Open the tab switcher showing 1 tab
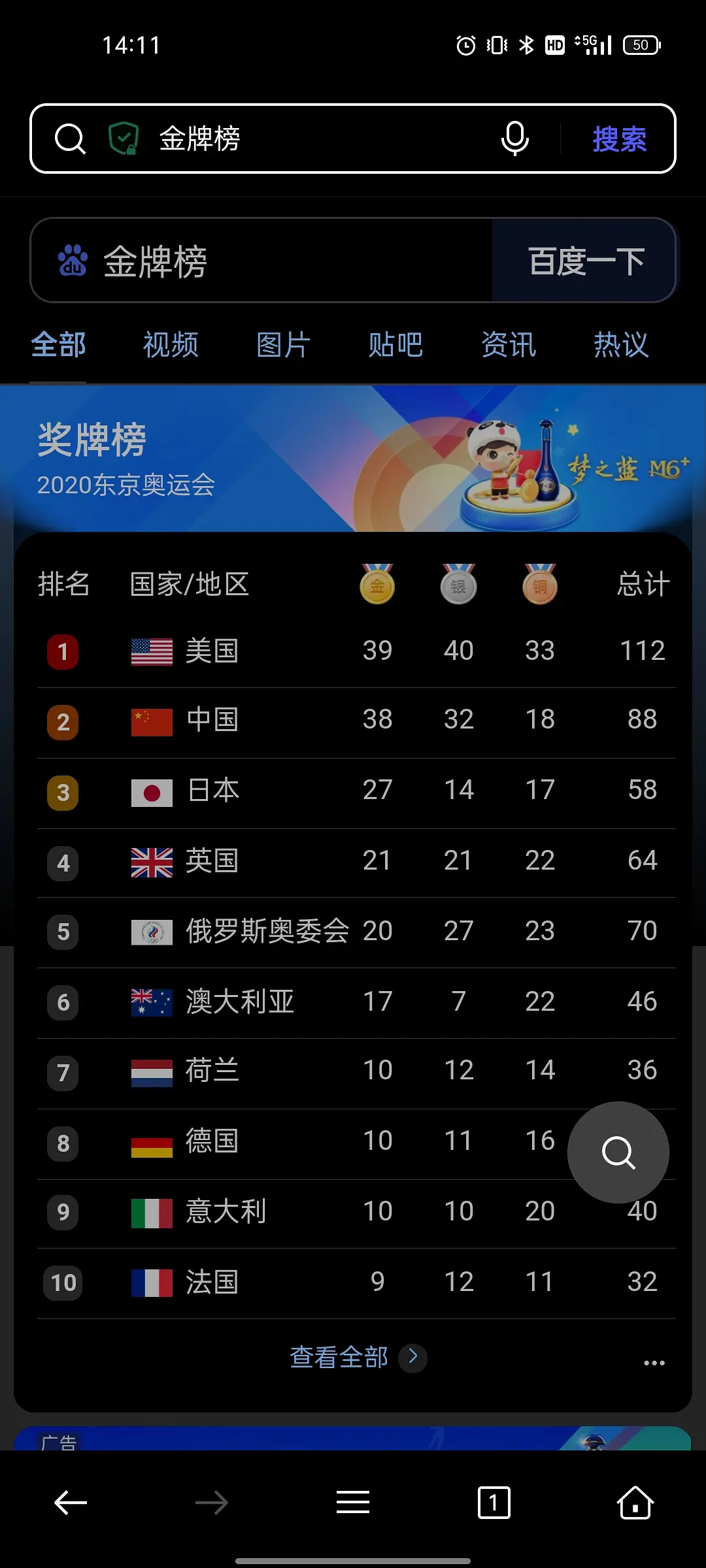This screenshot has height=1568, width=706. 494,1503
